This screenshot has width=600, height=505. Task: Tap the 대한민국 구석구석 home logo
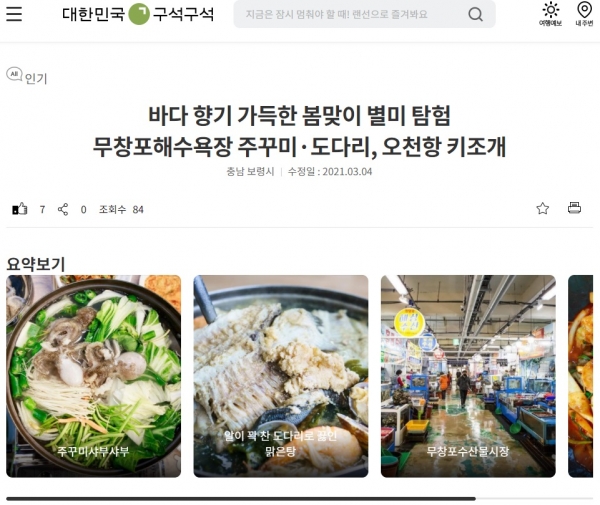[137, 15]
